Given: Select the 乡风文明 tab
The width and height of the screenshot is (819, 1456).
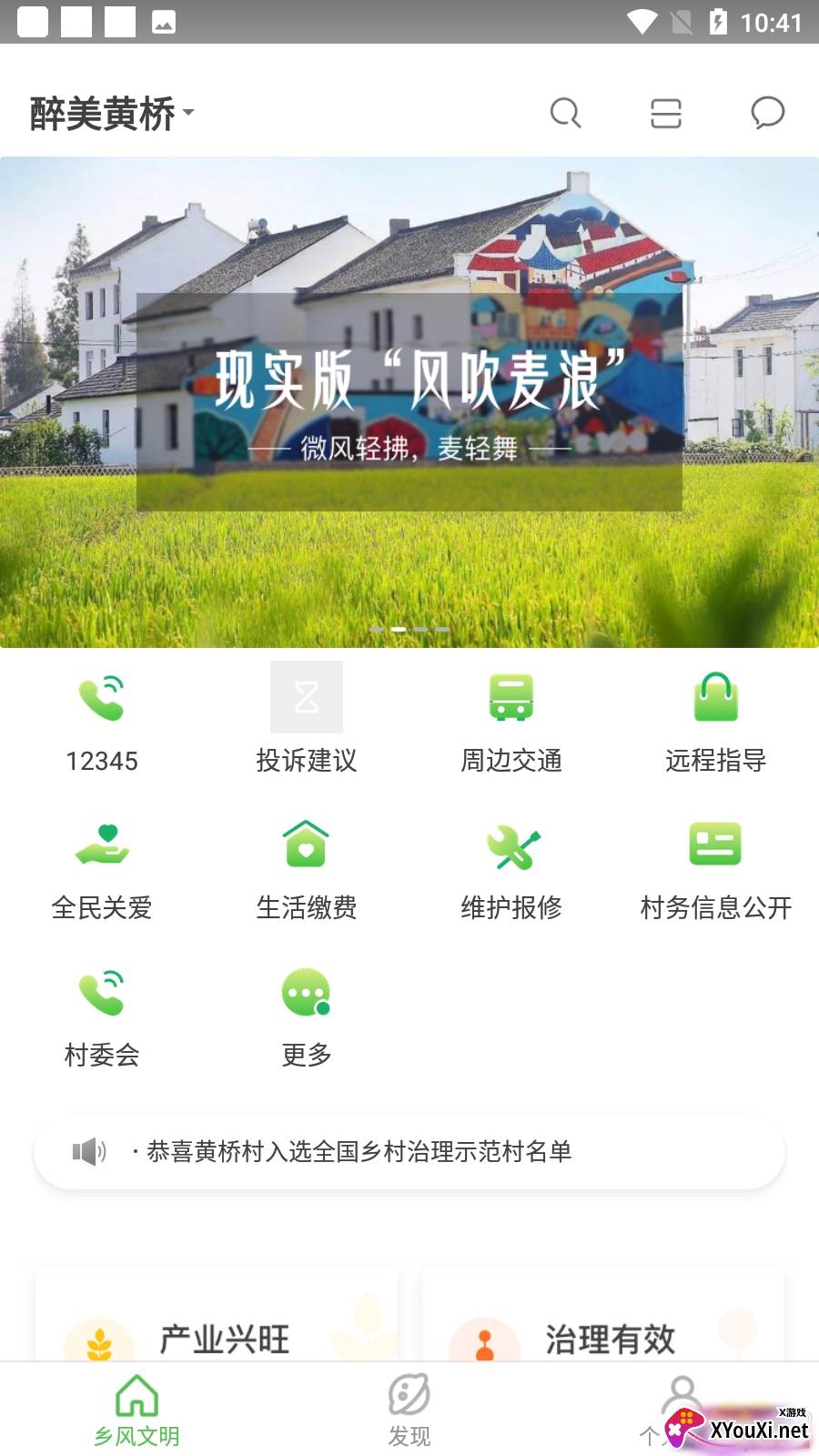Looking at the screenshot, I should [x=136, y=1410].
